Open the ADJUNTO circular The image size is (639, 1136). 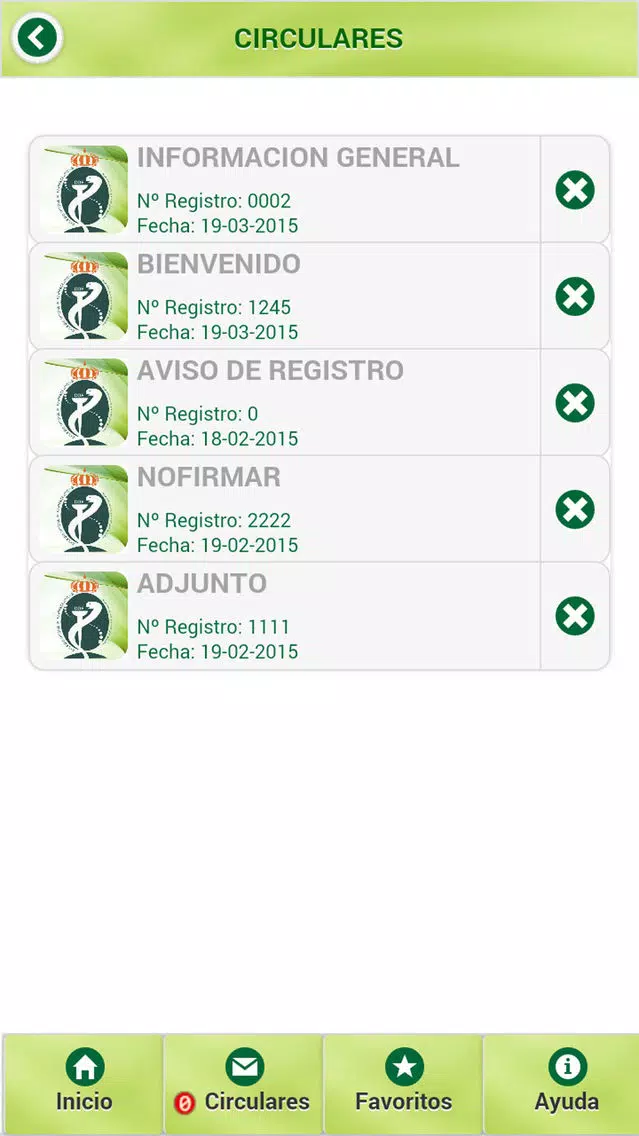[x=285, y=616]
